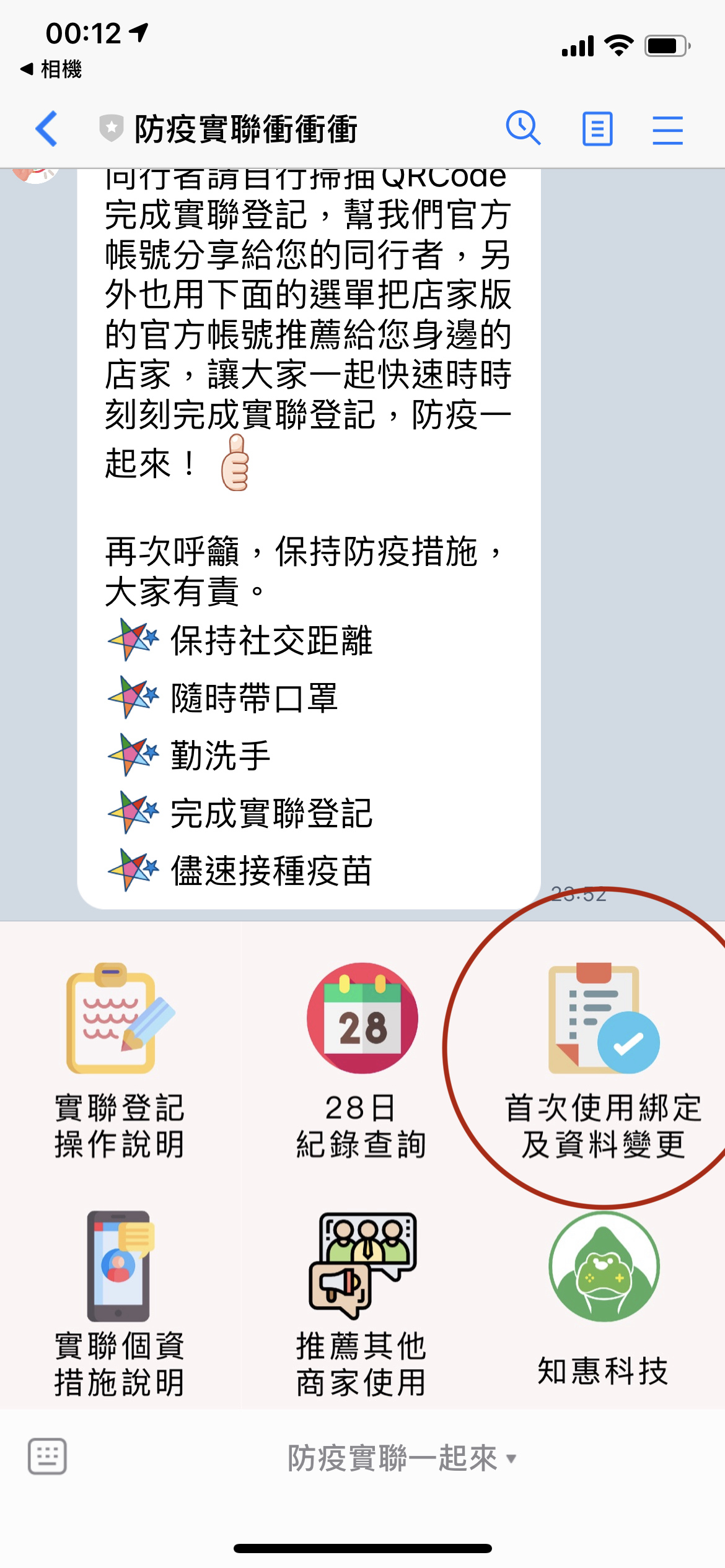
Task: Open 實聯登記操作說明
Action: point(119,1059)
